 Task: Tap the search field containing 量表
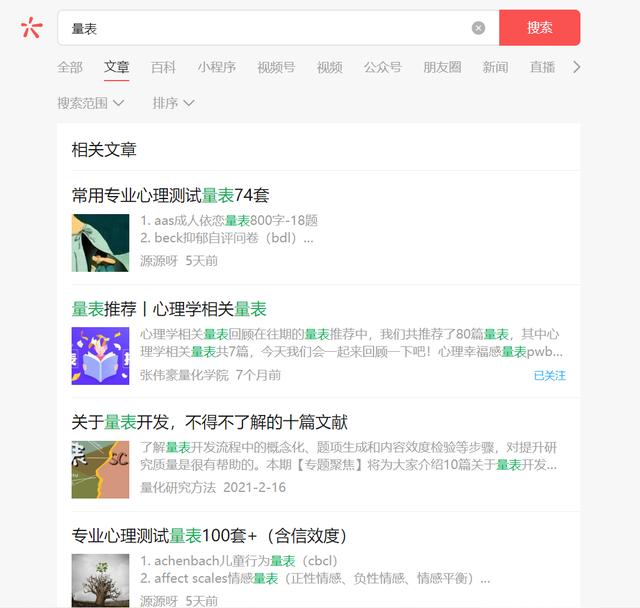(260, 28)
